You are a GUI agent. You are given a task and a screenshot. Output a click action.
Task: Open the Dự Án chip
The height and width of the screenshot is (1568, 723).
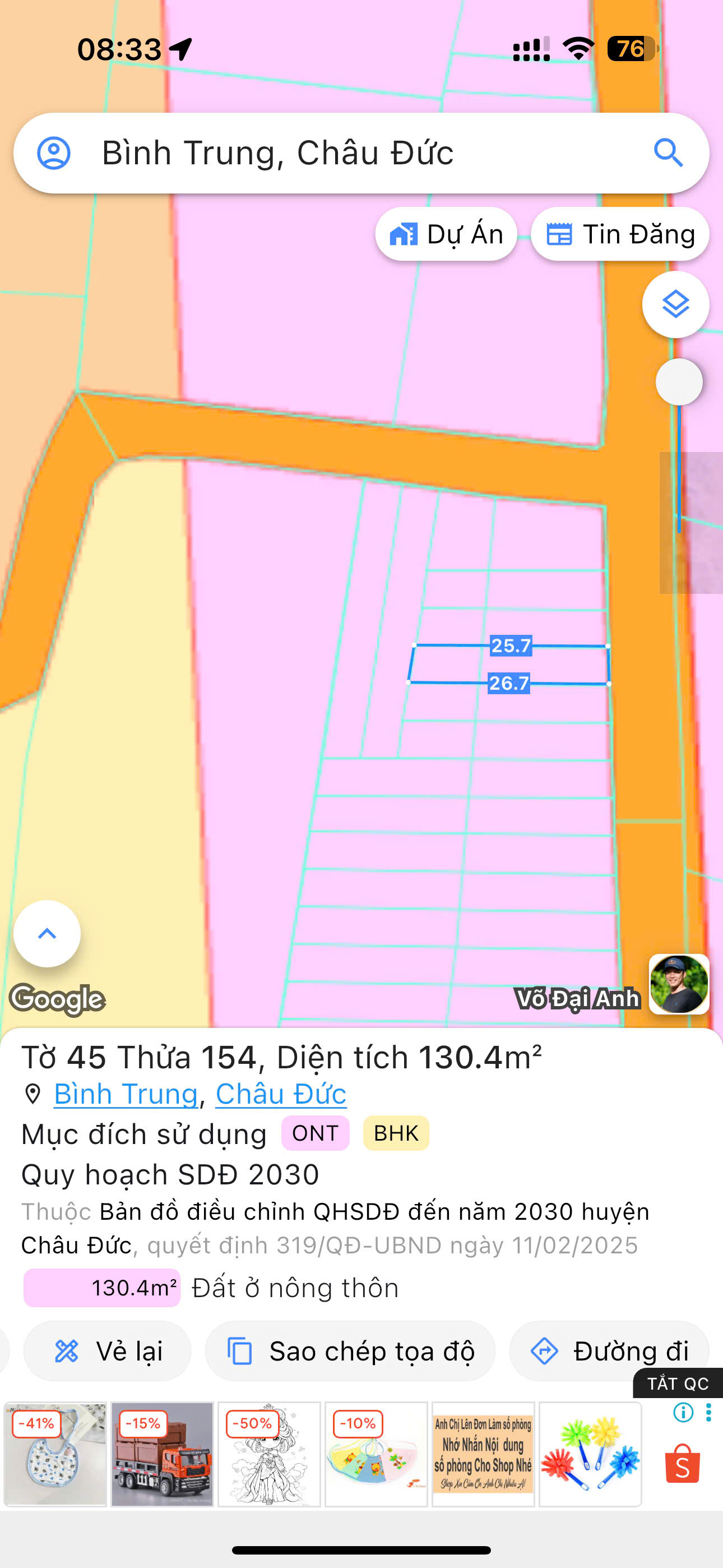click(446, 234)
